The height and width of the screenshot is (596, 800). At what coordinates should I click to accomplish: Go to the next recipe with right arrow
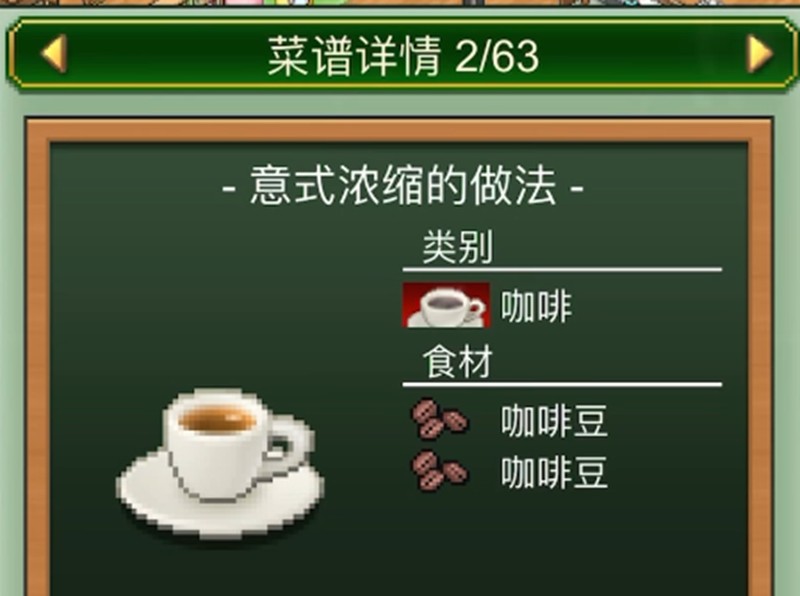tap(759, 54)
